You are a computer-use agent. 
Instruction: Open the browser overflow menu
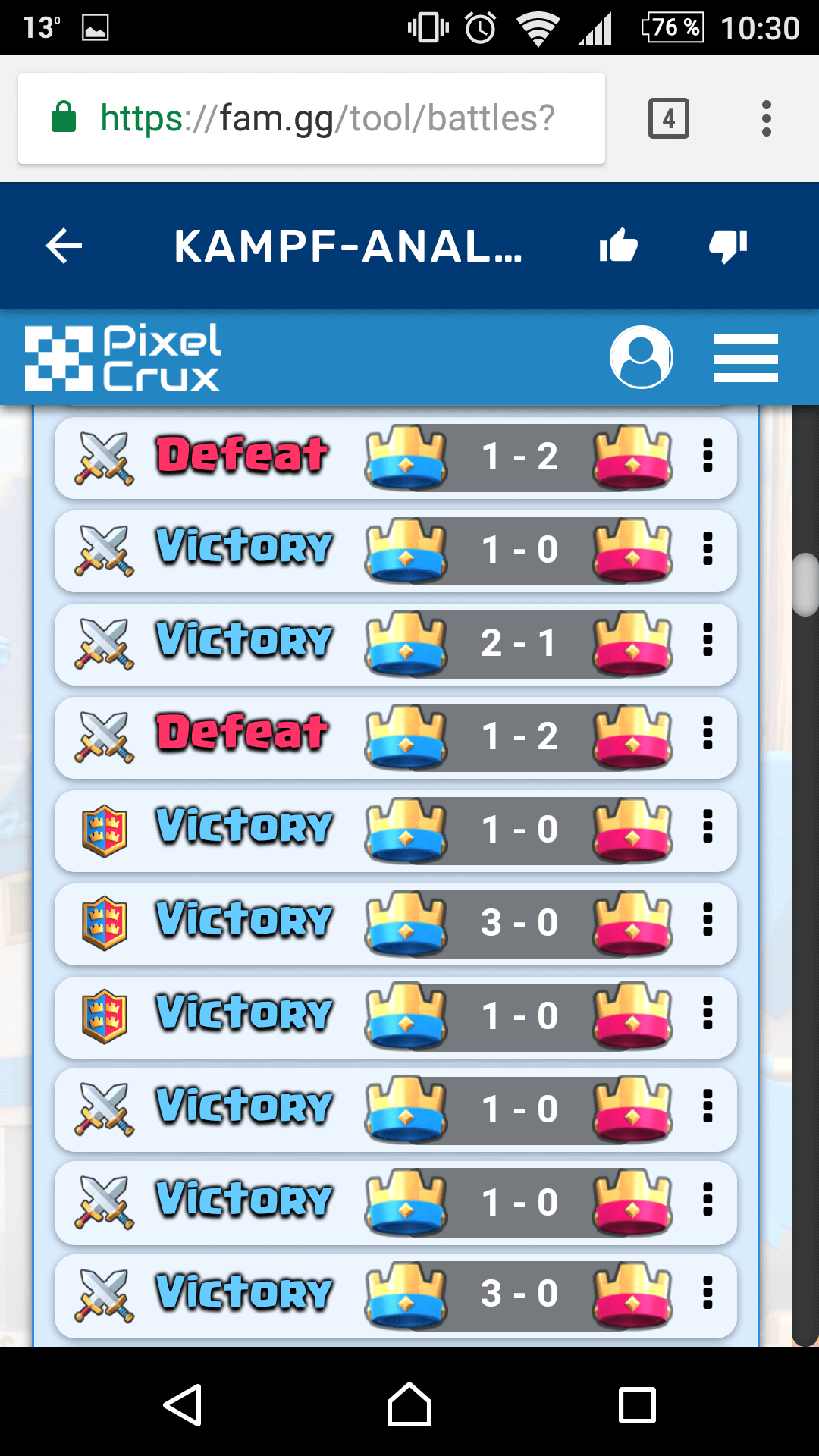point(767,118)
